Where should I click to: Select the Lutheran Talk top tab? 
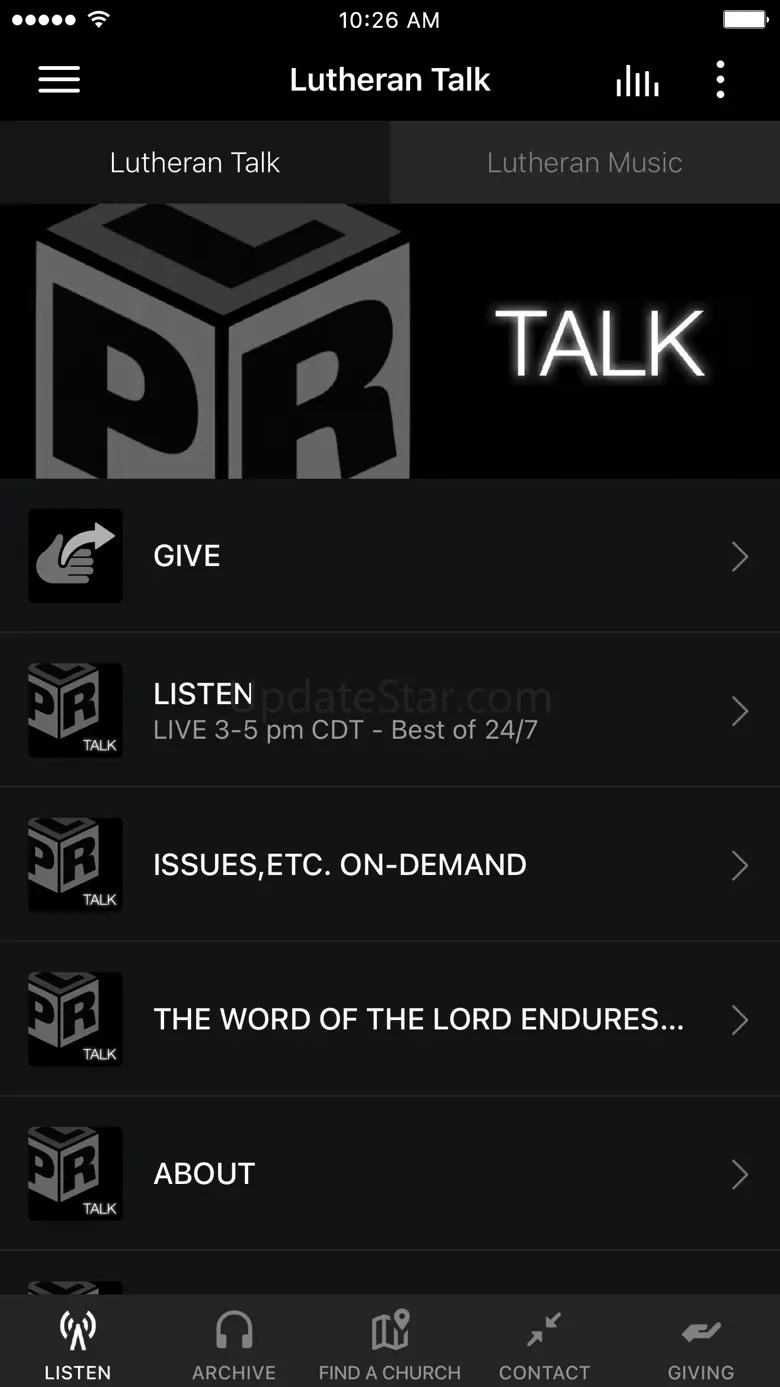click(x=195, y=163)
